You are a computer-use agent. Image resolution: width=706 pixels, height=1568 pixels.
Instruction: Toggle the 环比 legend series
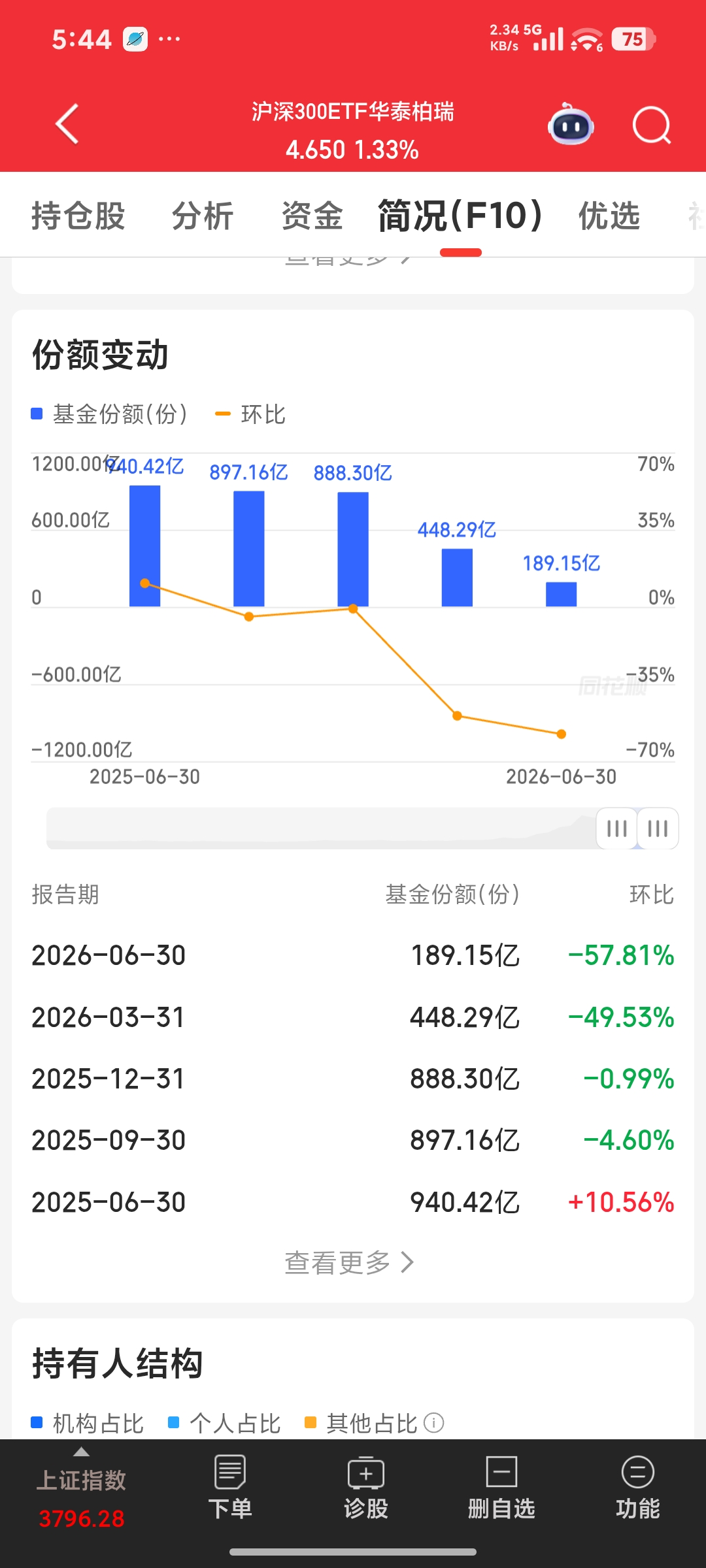click(x=251, y=414)
